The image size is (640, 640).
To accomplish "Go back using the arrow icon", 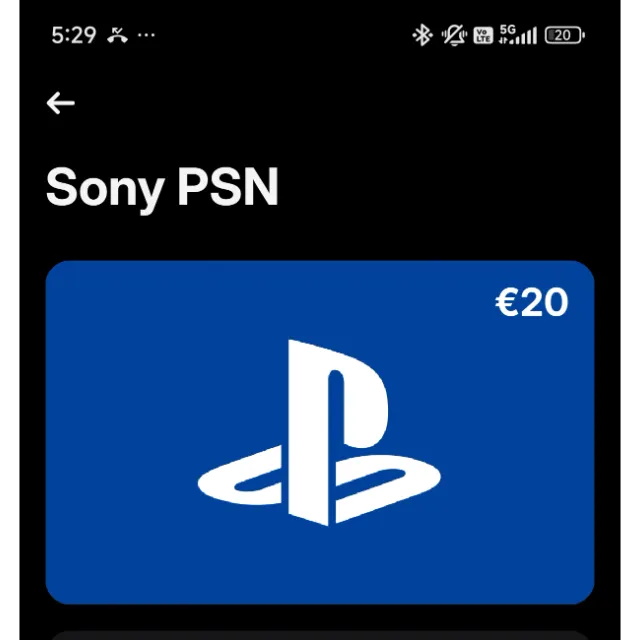I will (61, 103).
